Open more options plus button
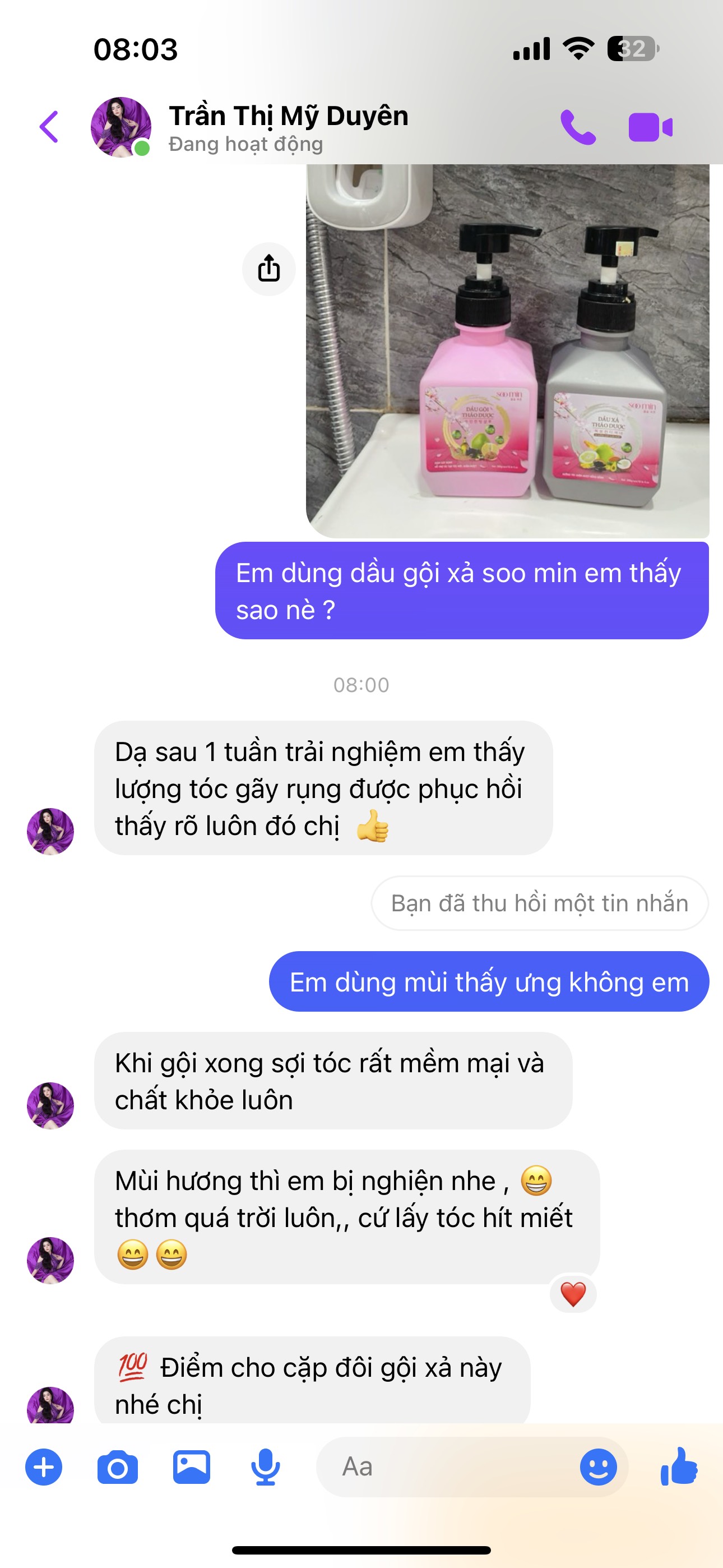723x1568 pixels. (x=43, y=1467)
